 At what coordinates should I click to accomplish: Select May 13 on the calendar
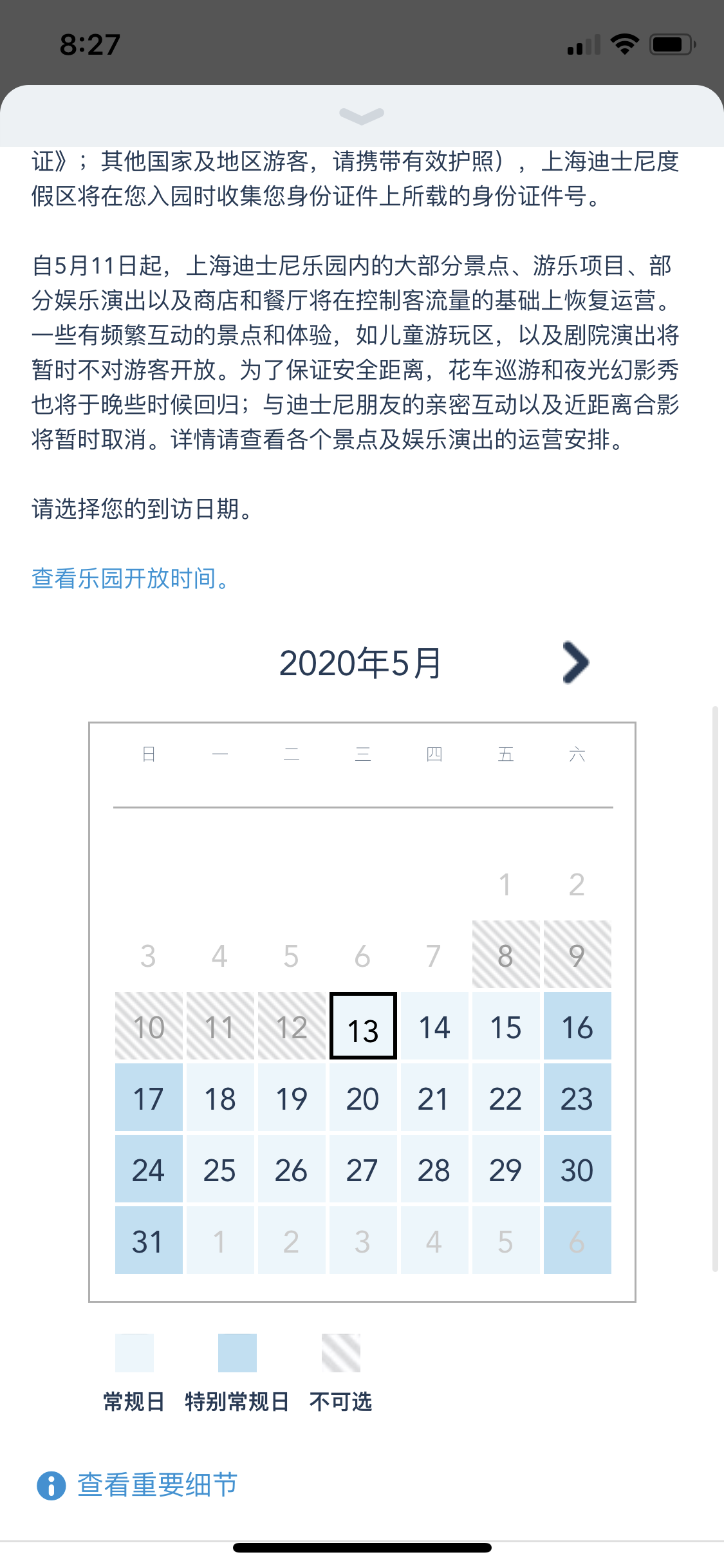click(363, 1026)
